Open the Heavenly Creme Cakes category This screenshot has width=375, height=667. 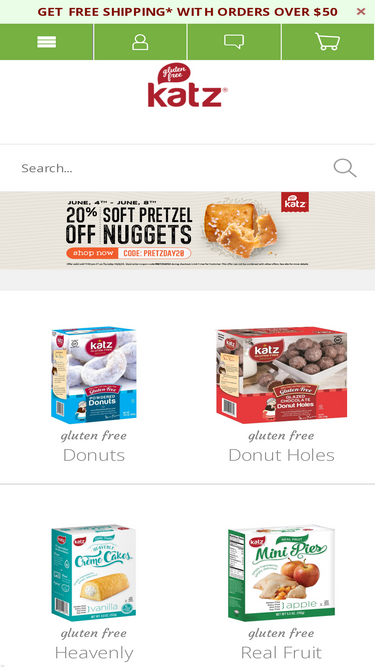[x=94, y=592]
